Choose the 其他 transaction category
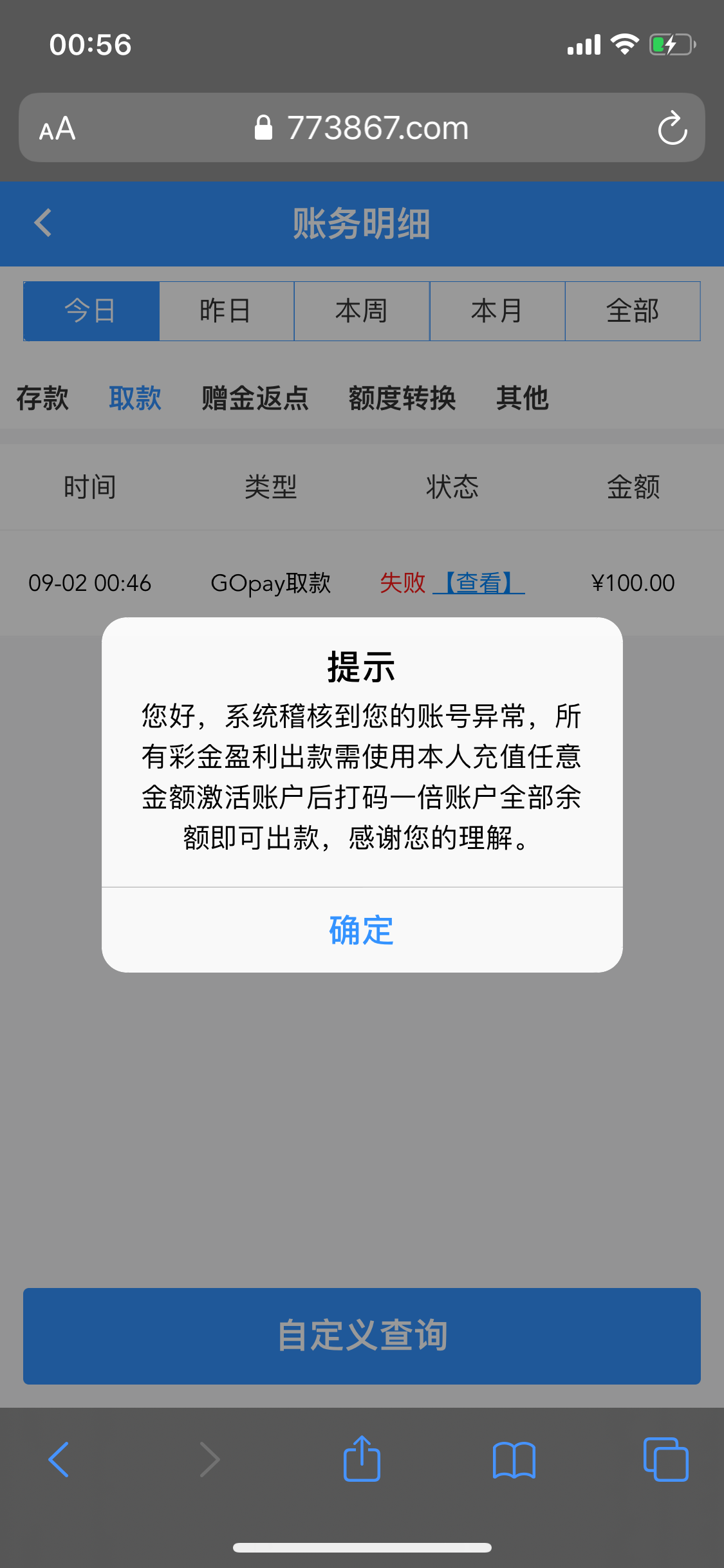This screenshot has height=1568, width=724. coord(522,399)
